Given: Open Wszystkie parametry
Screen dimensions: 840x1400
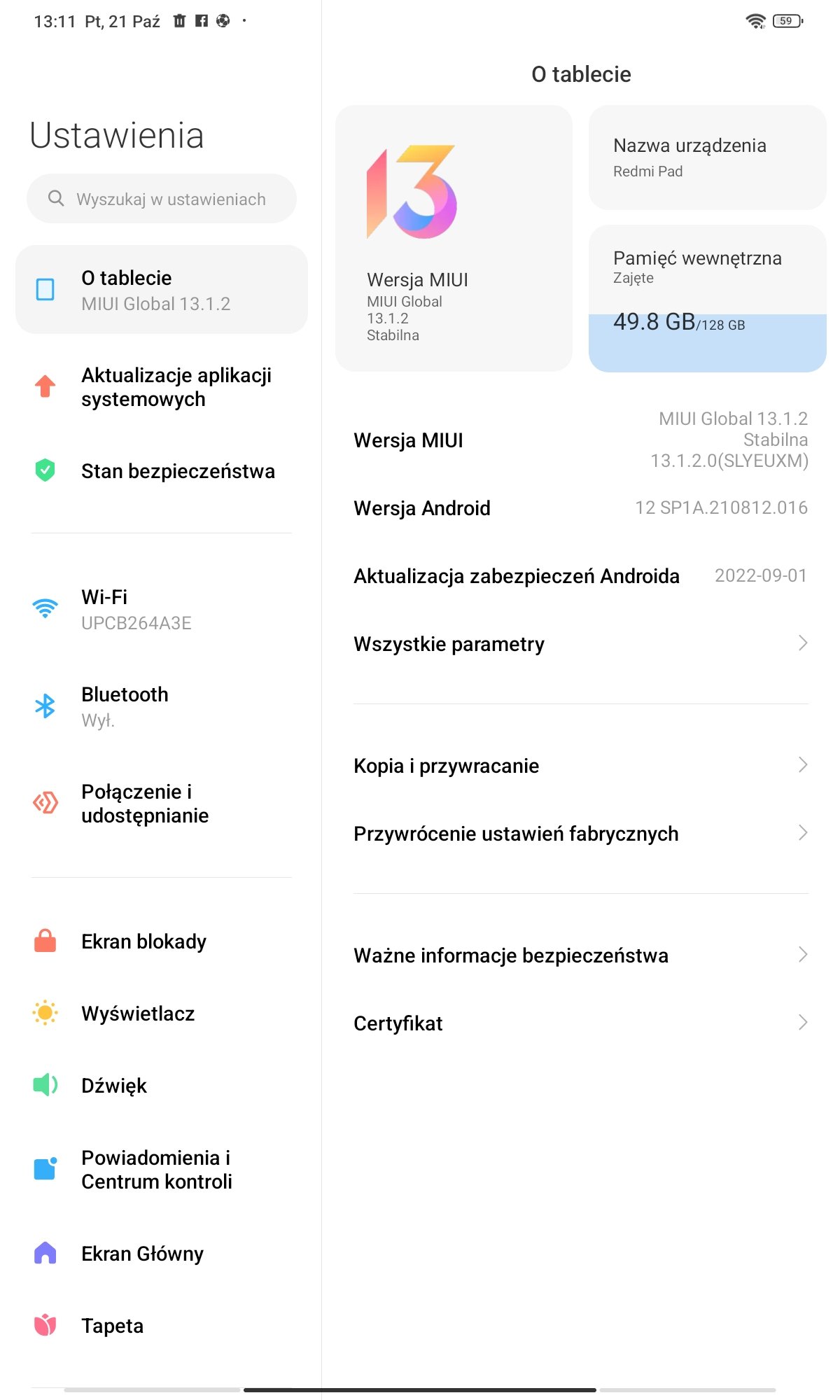Looking at the screenshot, I should [581, 643].
